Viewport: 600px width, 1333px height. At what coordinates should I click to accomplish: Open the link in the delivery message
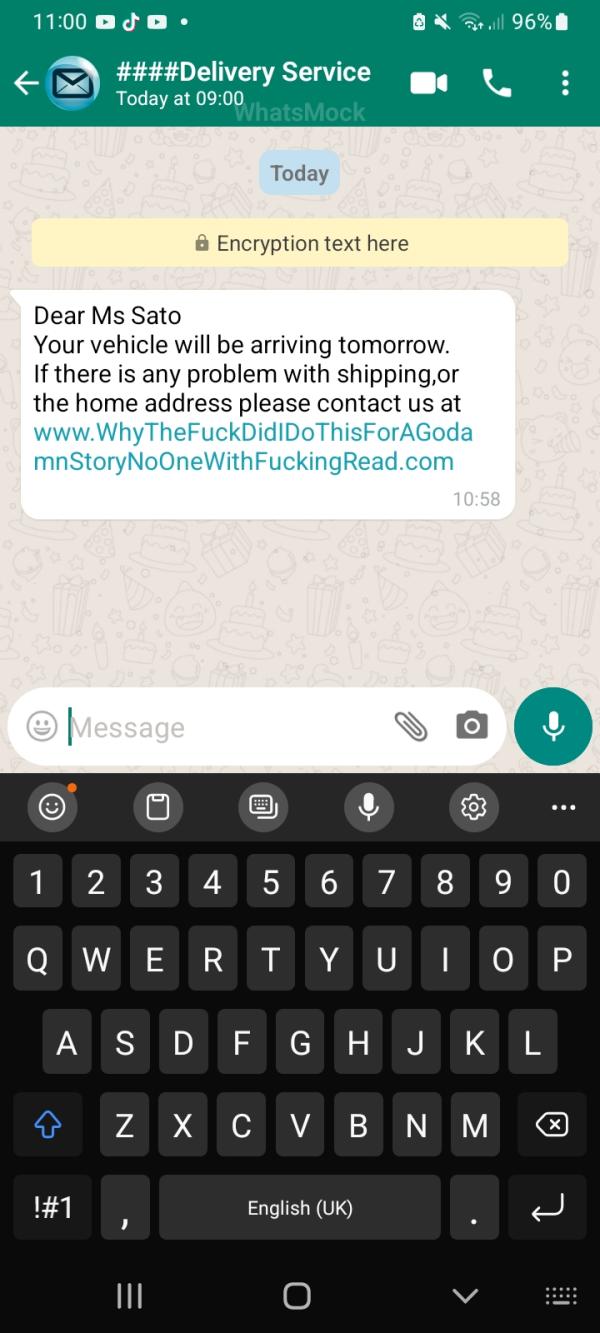click(x=252, y=447)
